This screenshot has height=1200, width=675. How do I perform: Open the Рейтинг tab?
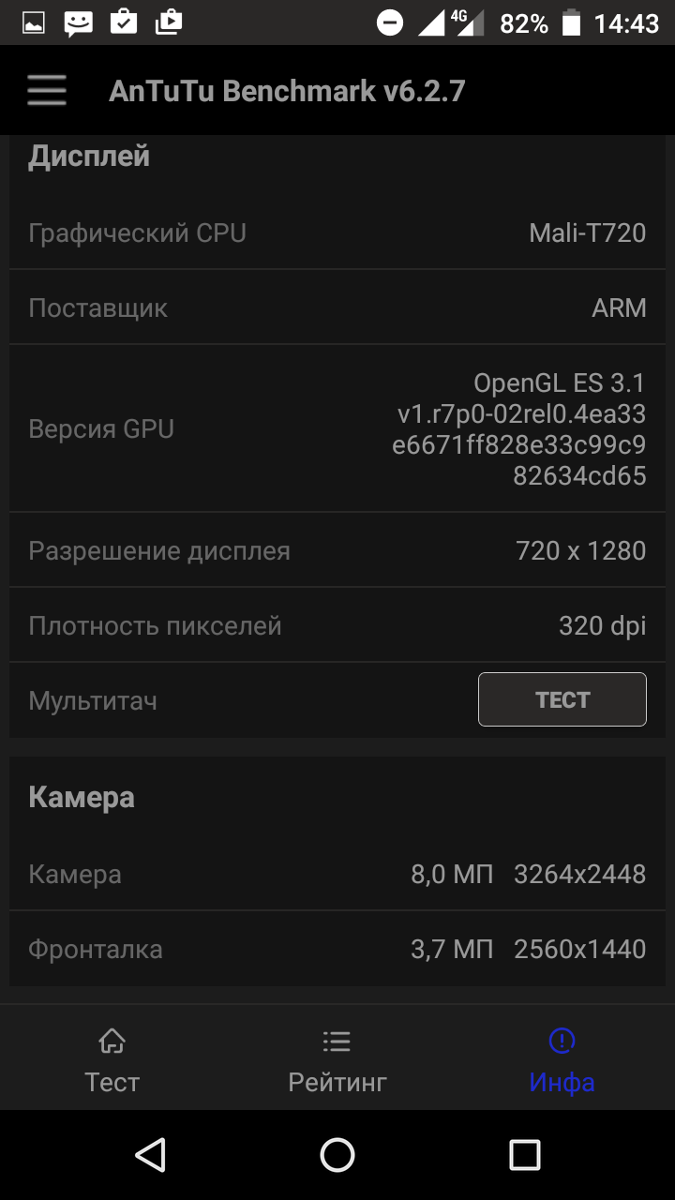coord(337,1059)
